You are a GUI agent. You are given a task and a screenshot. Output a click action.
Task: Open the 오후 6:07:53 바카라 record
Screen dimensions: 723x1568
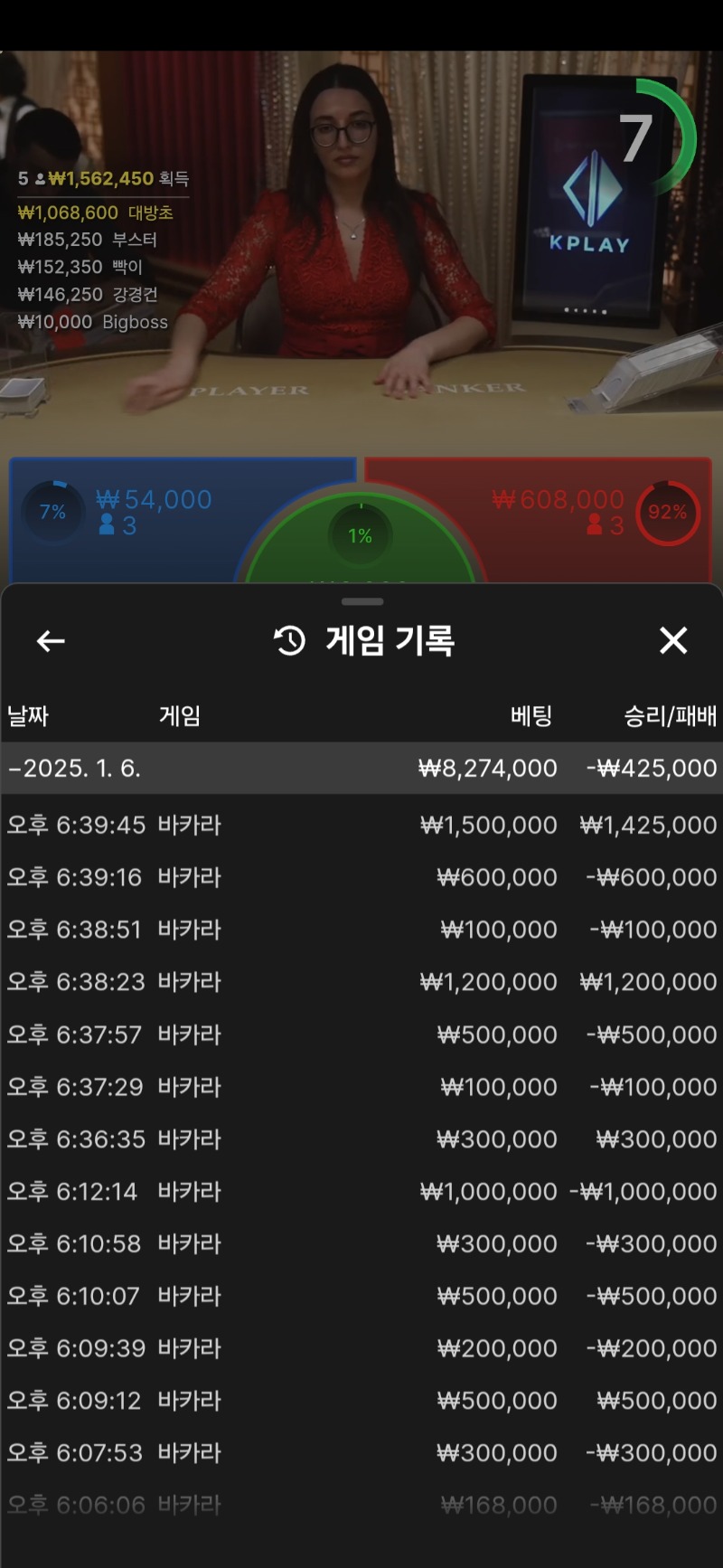361,1453
